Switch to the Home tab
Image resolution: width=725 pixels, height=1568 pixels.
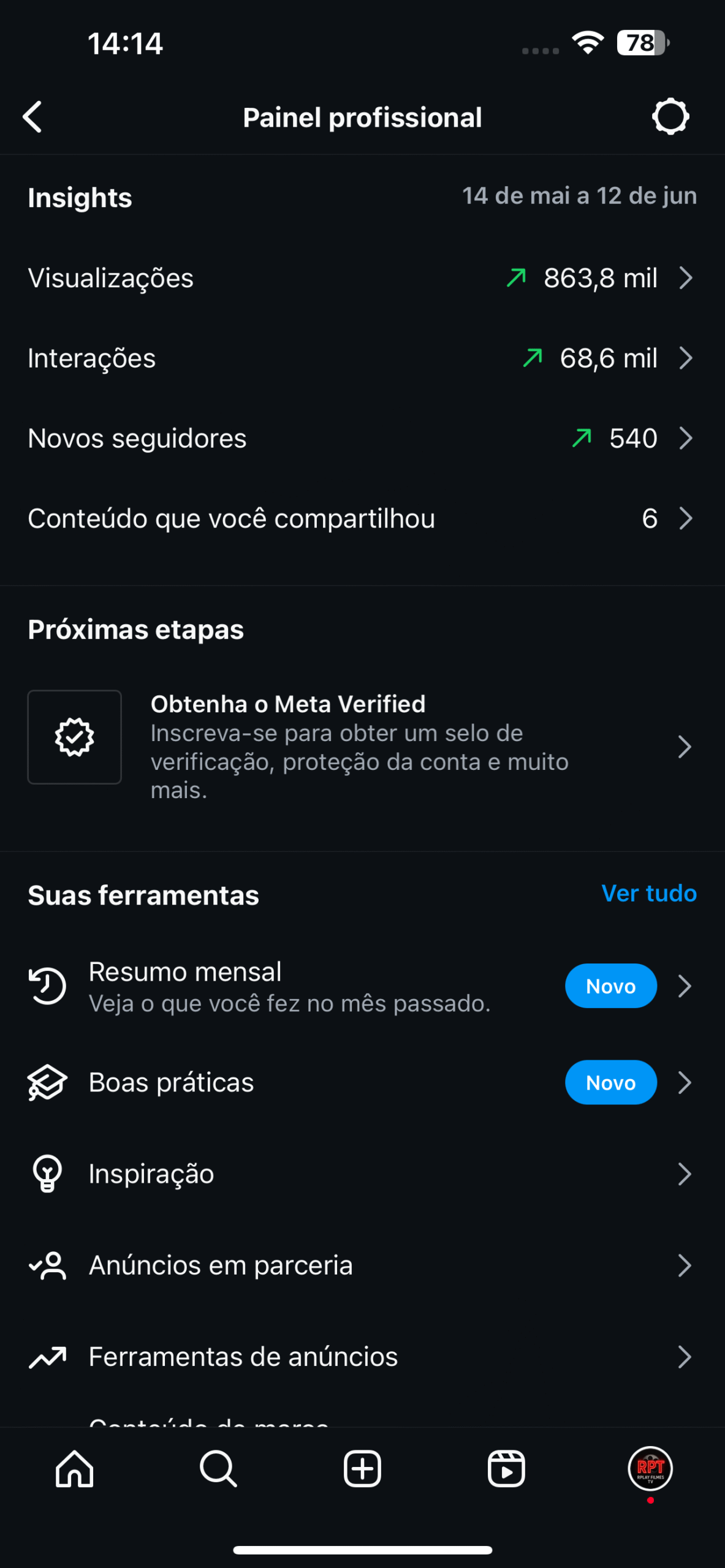click(x=74, y=1468)
